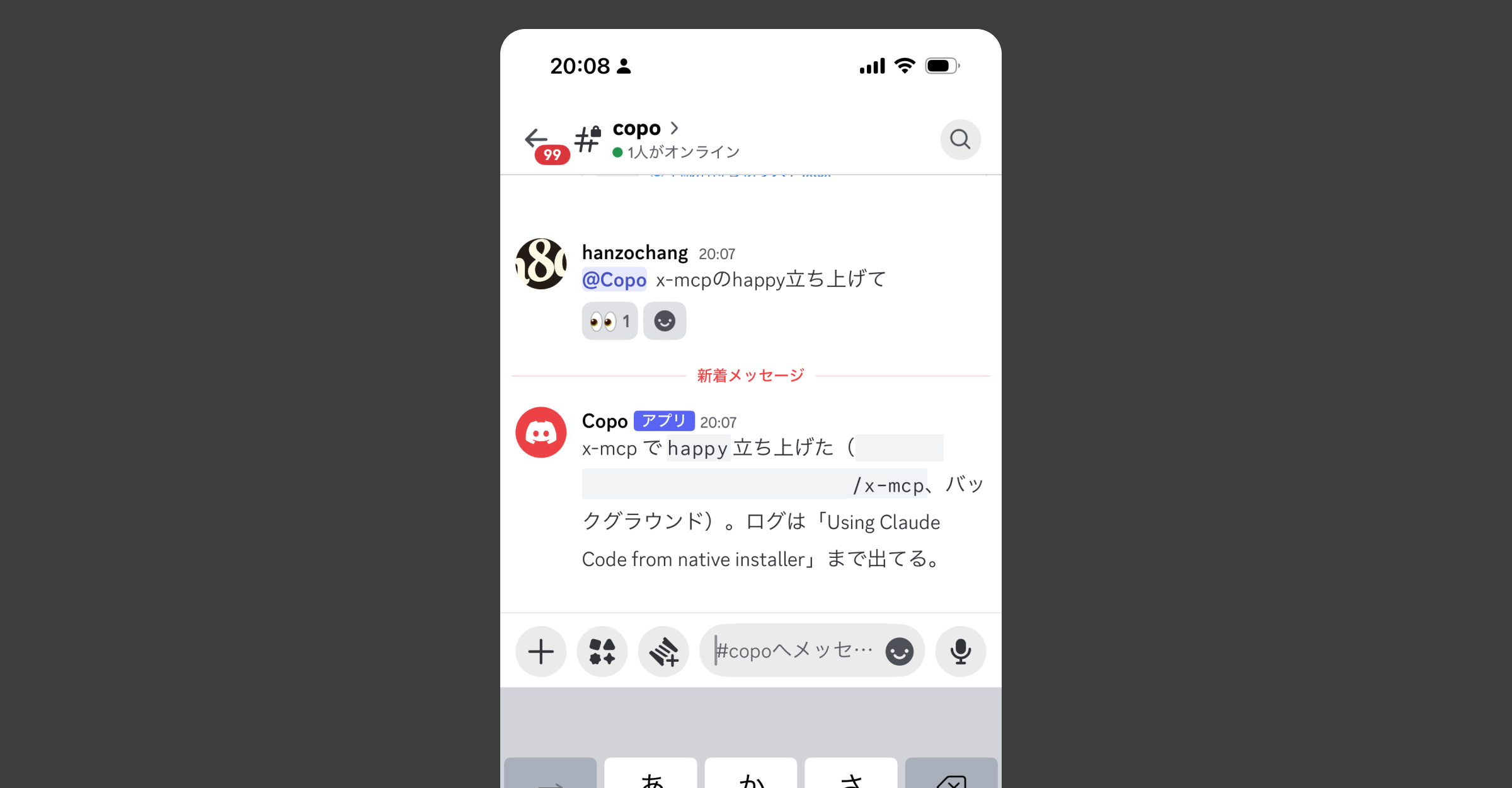Add a new reaction to hanzochang's message

tap(665, 322)
